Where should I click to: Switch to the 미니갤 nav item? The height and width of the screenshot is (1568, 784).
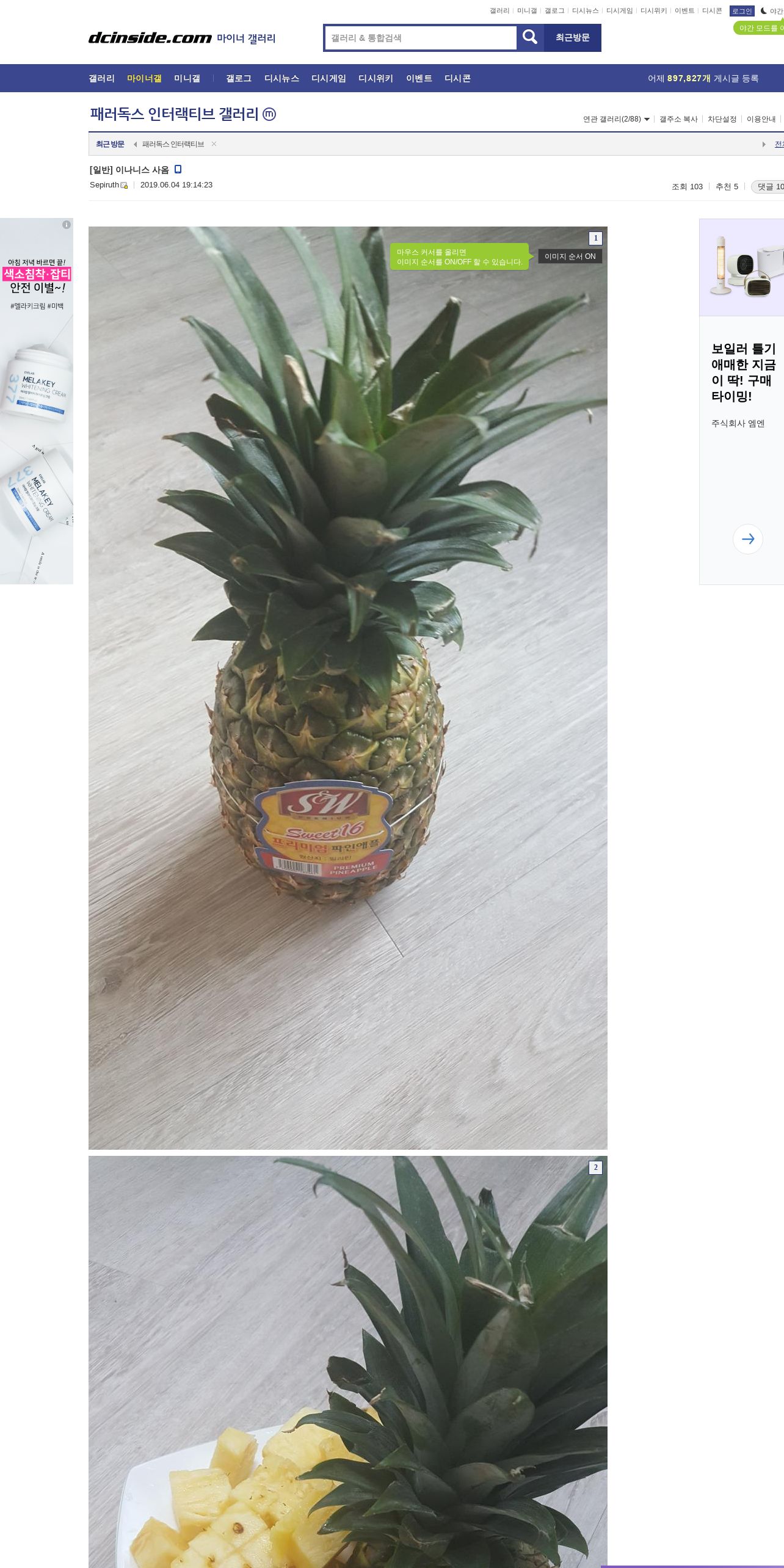click(187, 78)
